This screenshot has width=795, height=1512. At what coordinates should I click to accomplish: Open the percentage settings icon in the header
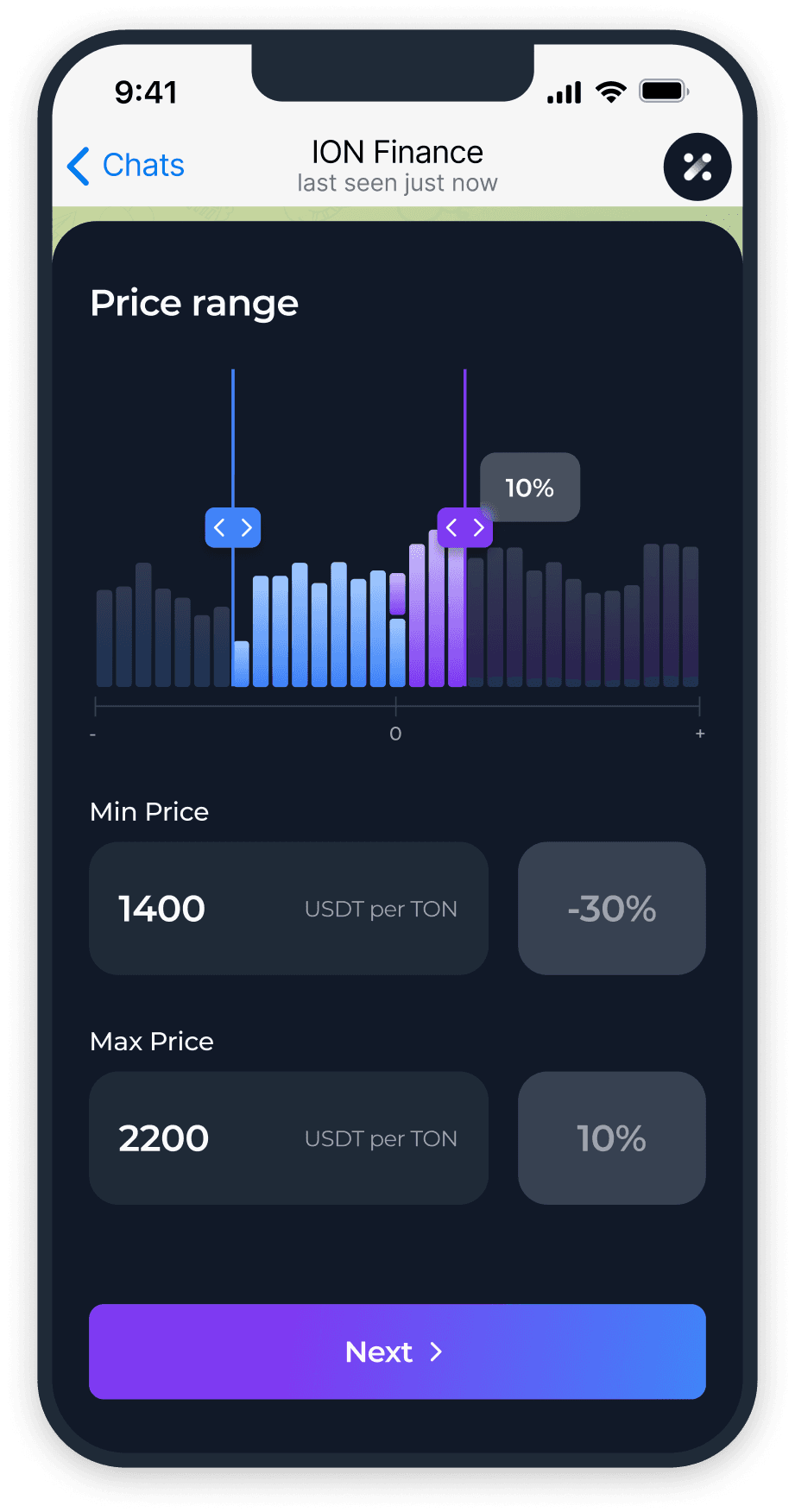[696, 167]
